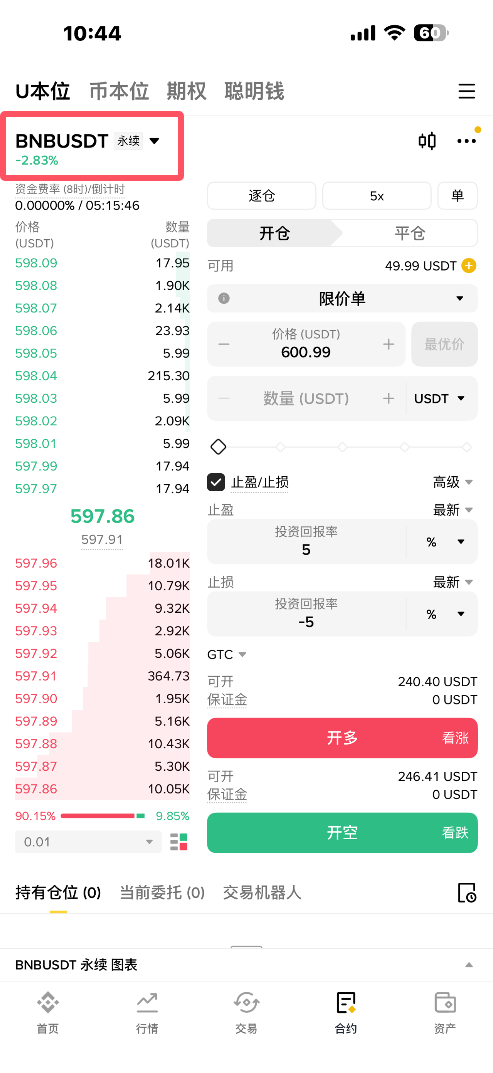Open the three-dot more options menu
493x1073 pixels.
point(466,141)
